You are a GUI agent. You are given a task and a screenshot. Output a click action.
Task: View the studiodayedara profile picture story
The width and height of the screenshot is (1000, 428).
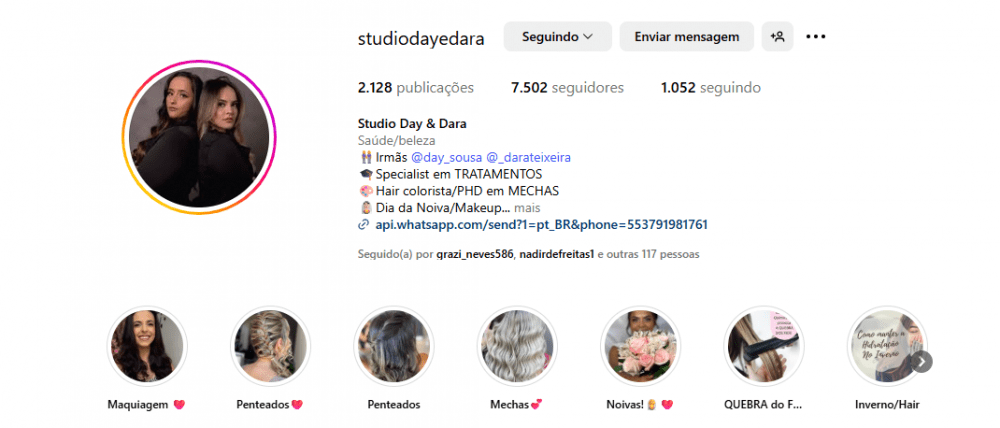click(x=199, y=142)
